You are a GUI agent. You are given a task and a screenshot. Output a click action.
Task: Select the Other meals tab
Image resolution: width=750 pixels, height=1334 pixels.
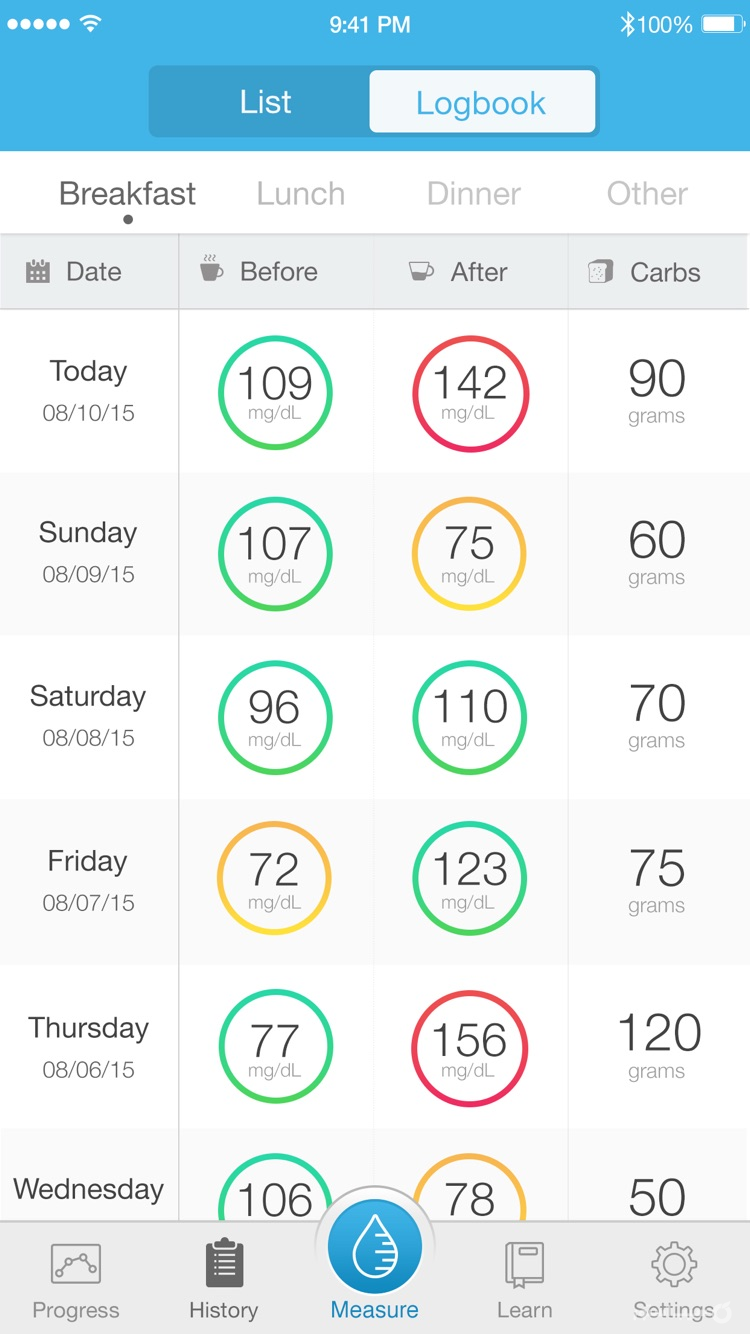(646, 193)
